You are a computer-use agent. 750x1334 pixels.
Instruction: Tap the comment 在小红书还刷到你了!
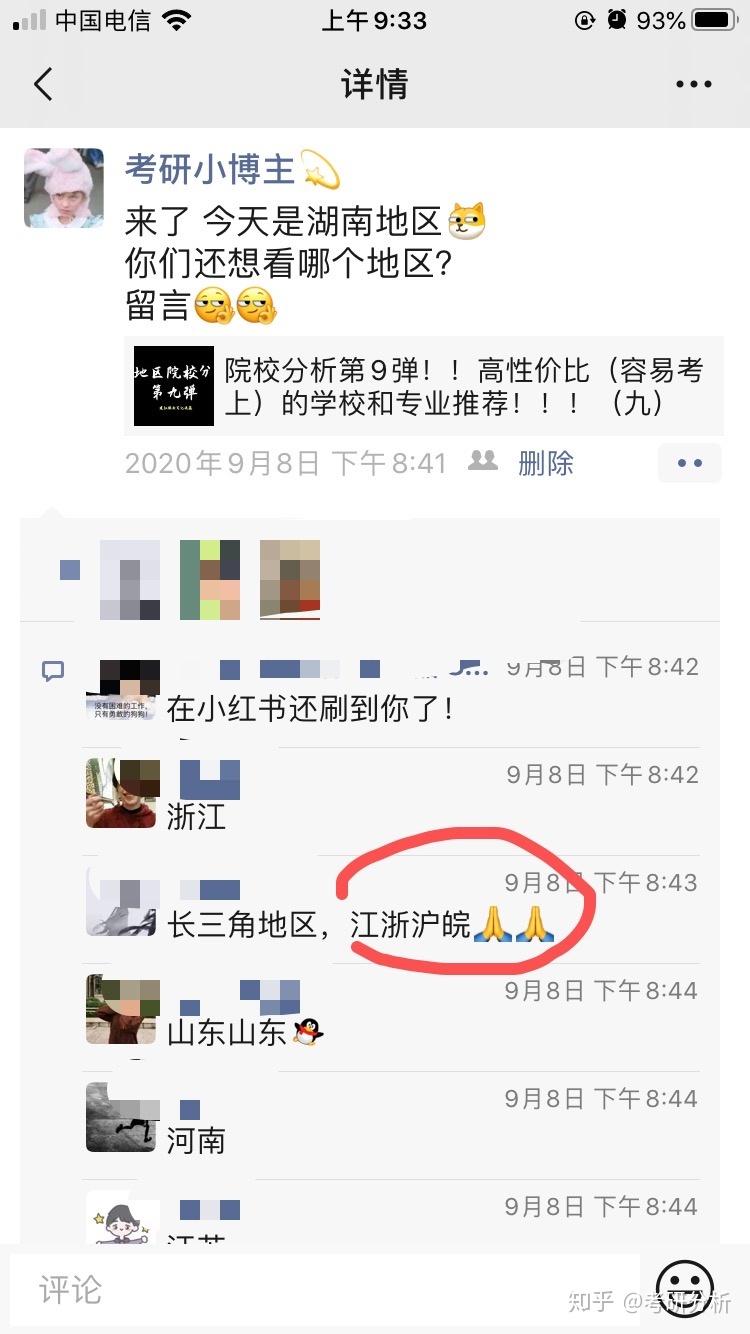tap(311, 710)
